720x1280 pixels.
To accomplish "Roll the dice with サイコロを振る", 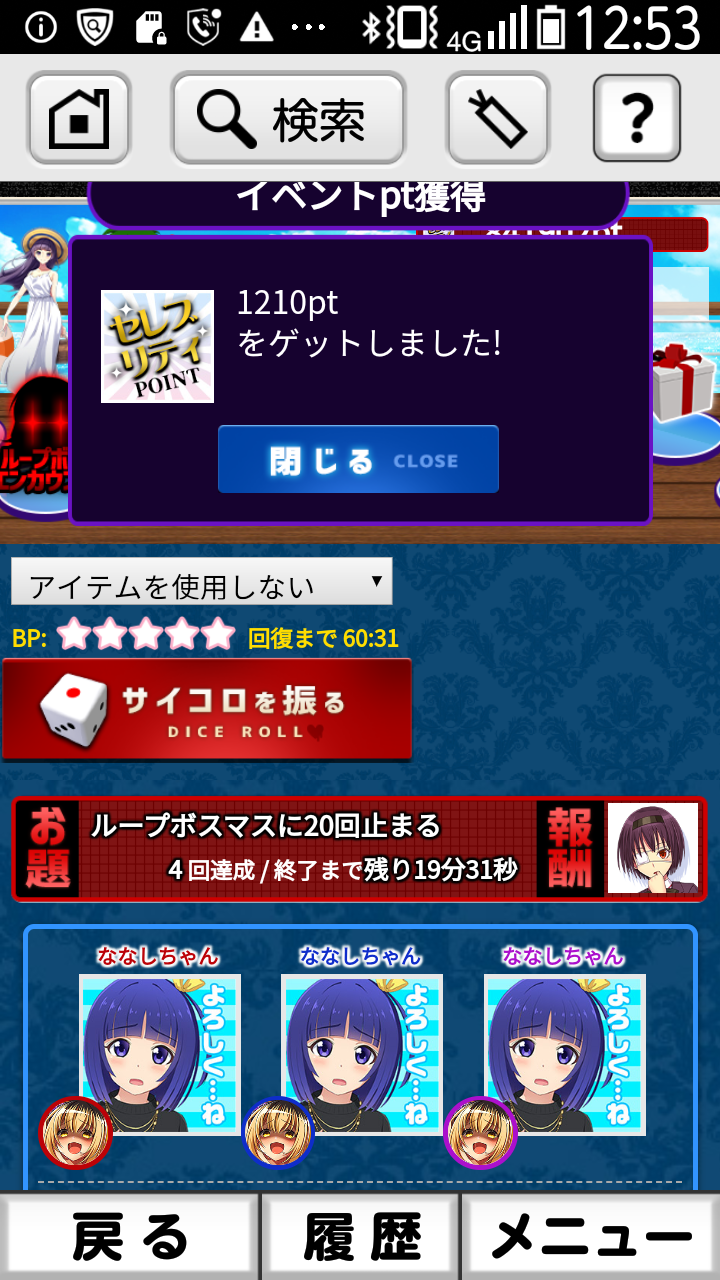I will pos(207,710).
